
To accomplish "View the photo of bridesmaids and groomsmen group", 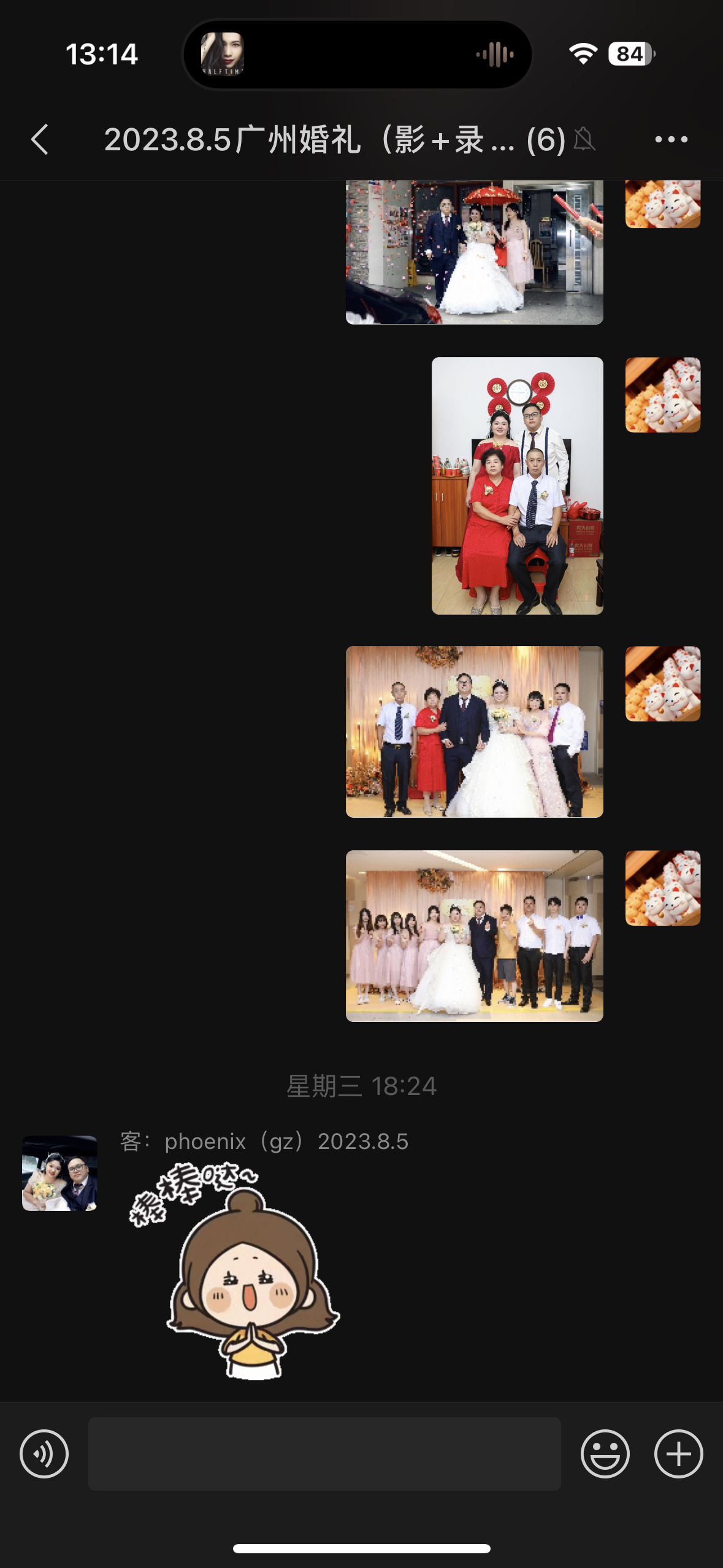I will tap(474, 936).
